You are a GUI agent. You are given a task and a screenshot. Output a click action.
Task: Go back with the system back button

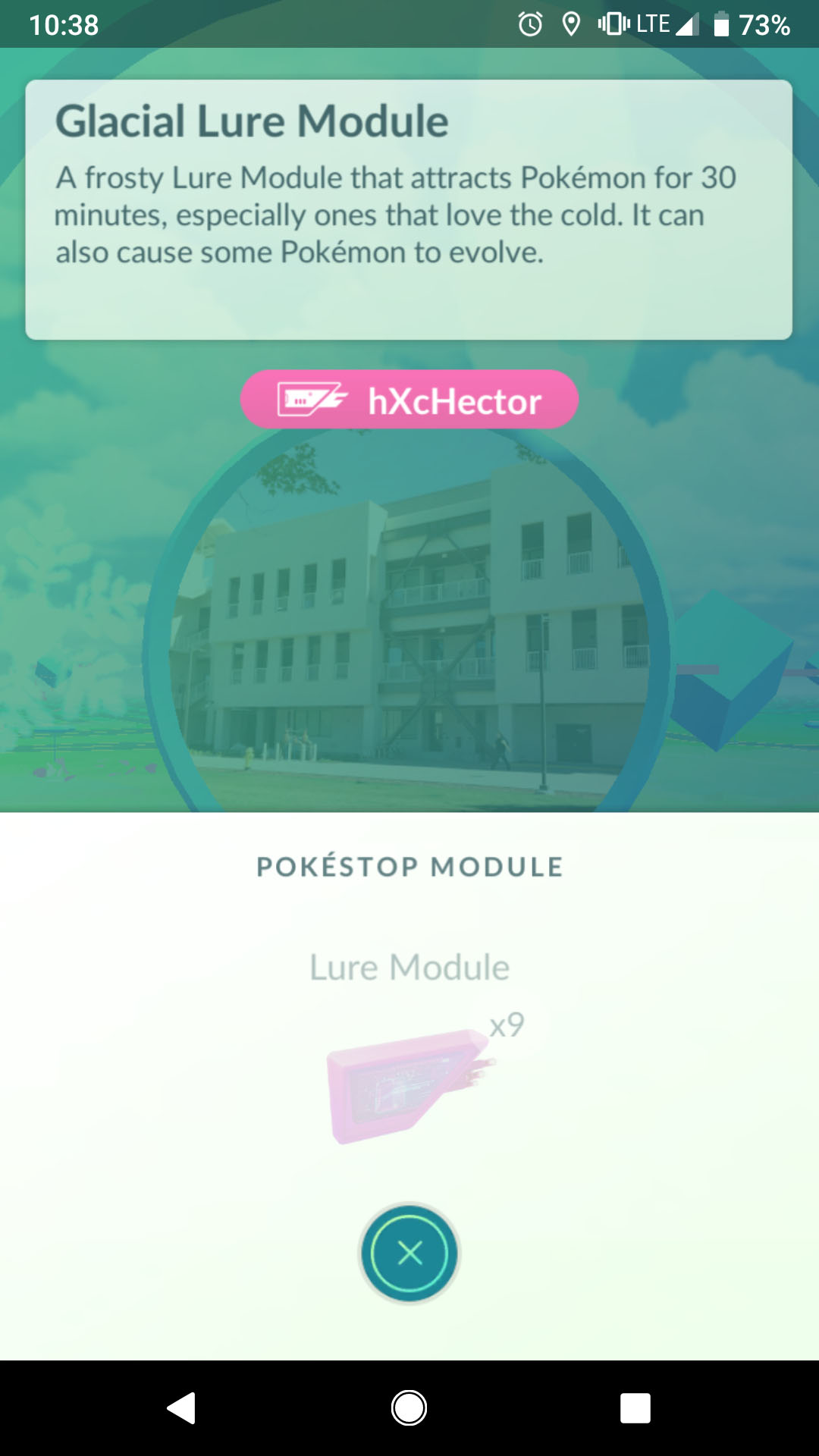[182, 1408]
